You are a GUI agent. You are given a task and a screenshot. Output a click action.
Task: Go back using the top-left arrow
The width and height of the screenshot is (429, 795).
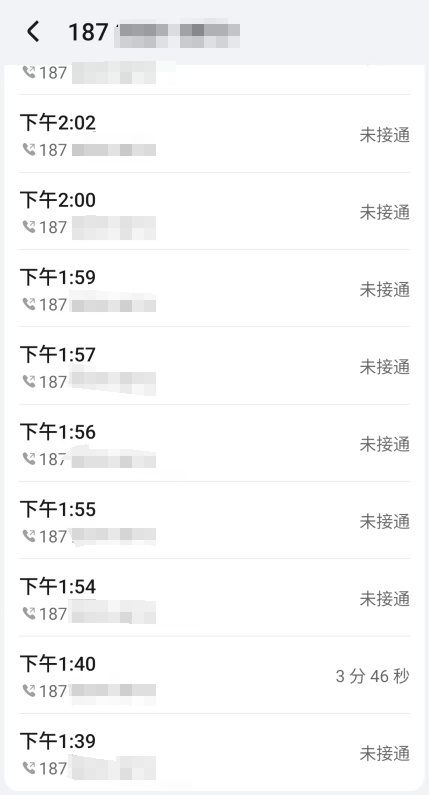point(33,31)
